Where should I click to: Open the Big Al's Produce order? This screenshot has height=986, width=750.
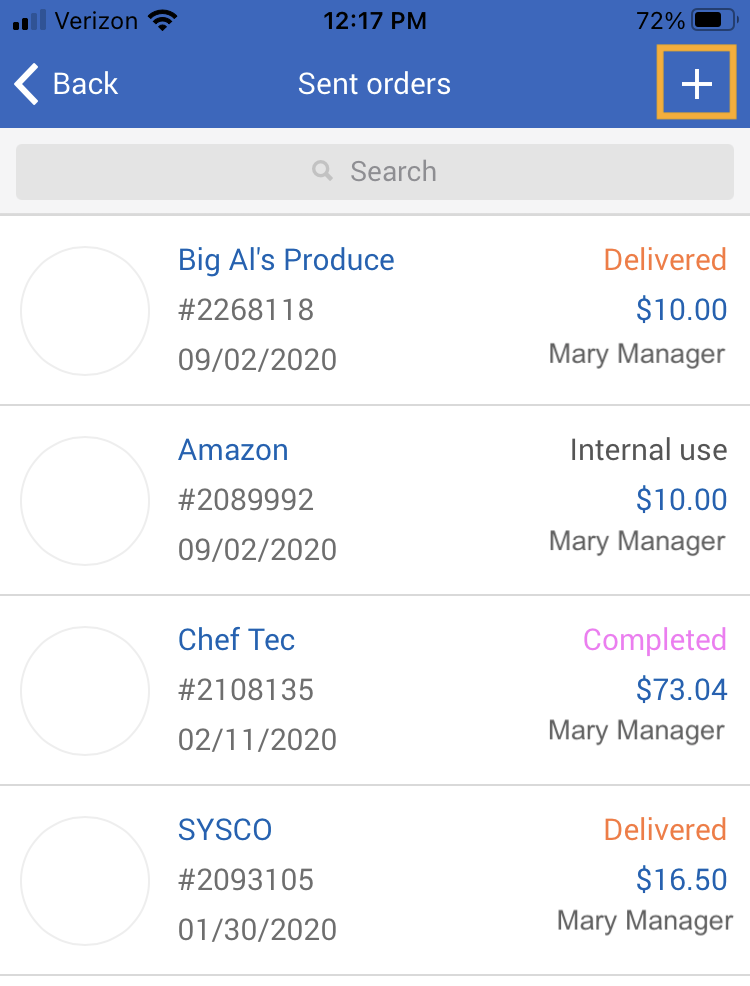point(285,260)
